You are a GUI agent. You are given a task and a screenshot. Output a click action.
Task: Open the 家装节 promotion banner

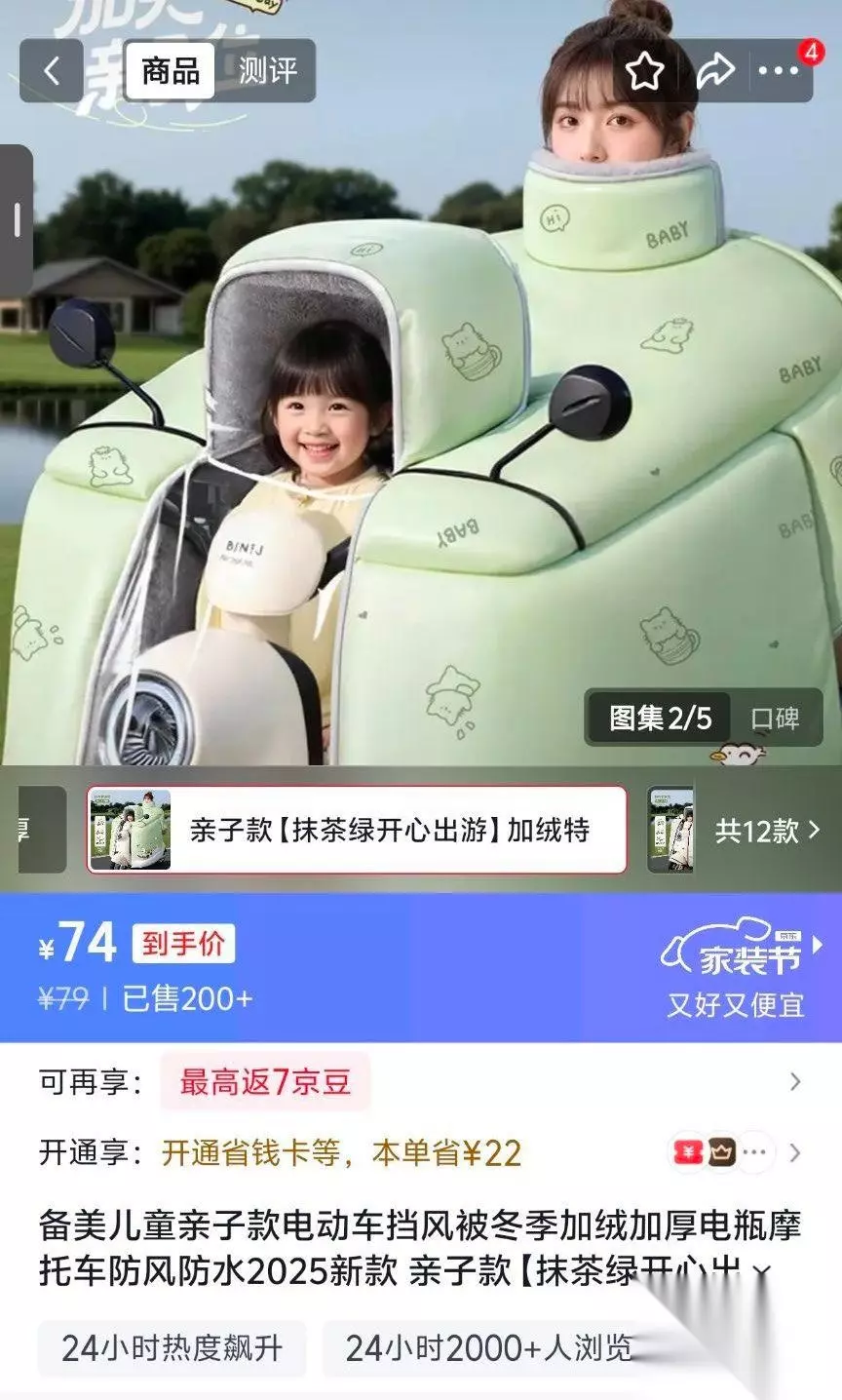(741, 967)
